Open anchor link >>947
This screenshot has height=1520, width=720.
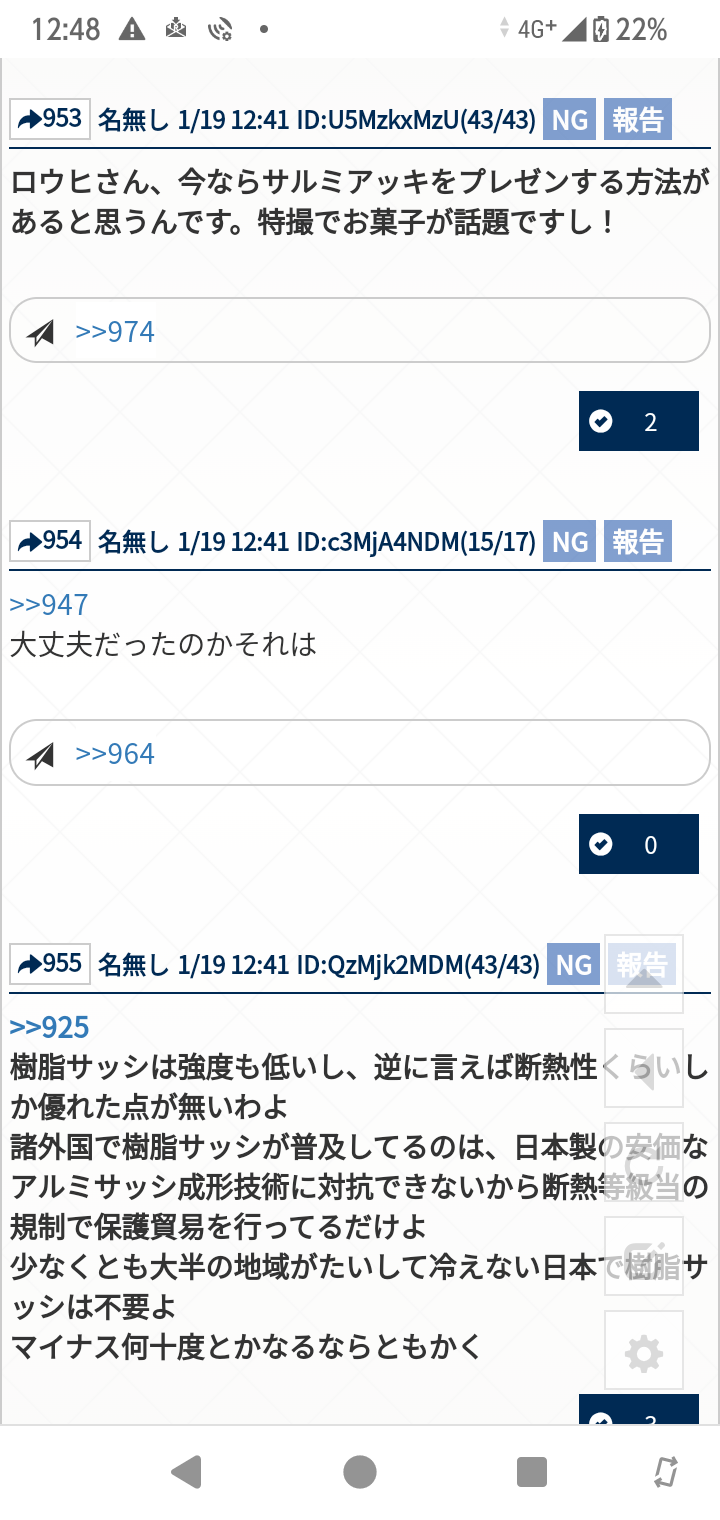[49, 604]
